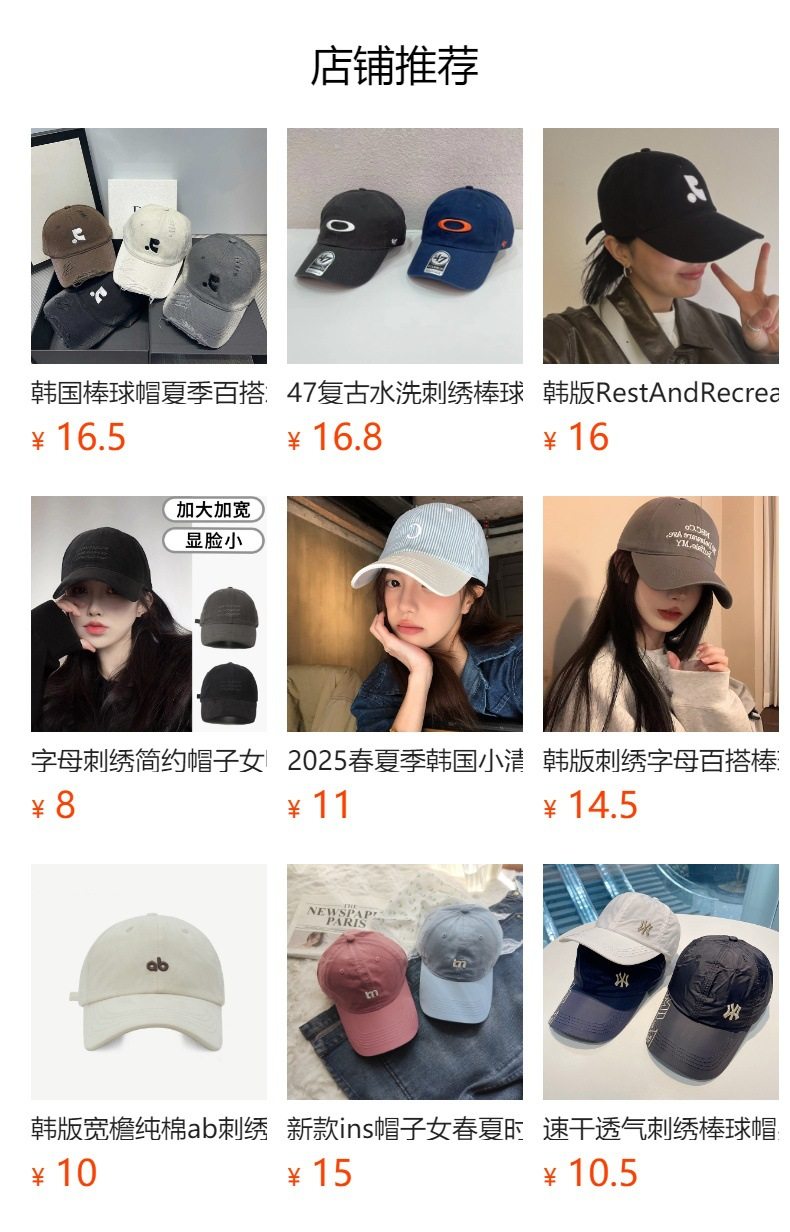Viewport: 790px width, 1232px height.
Task: Open the 韩版RestAndRecrea cap priced ¥16
Action: [660, 246]
